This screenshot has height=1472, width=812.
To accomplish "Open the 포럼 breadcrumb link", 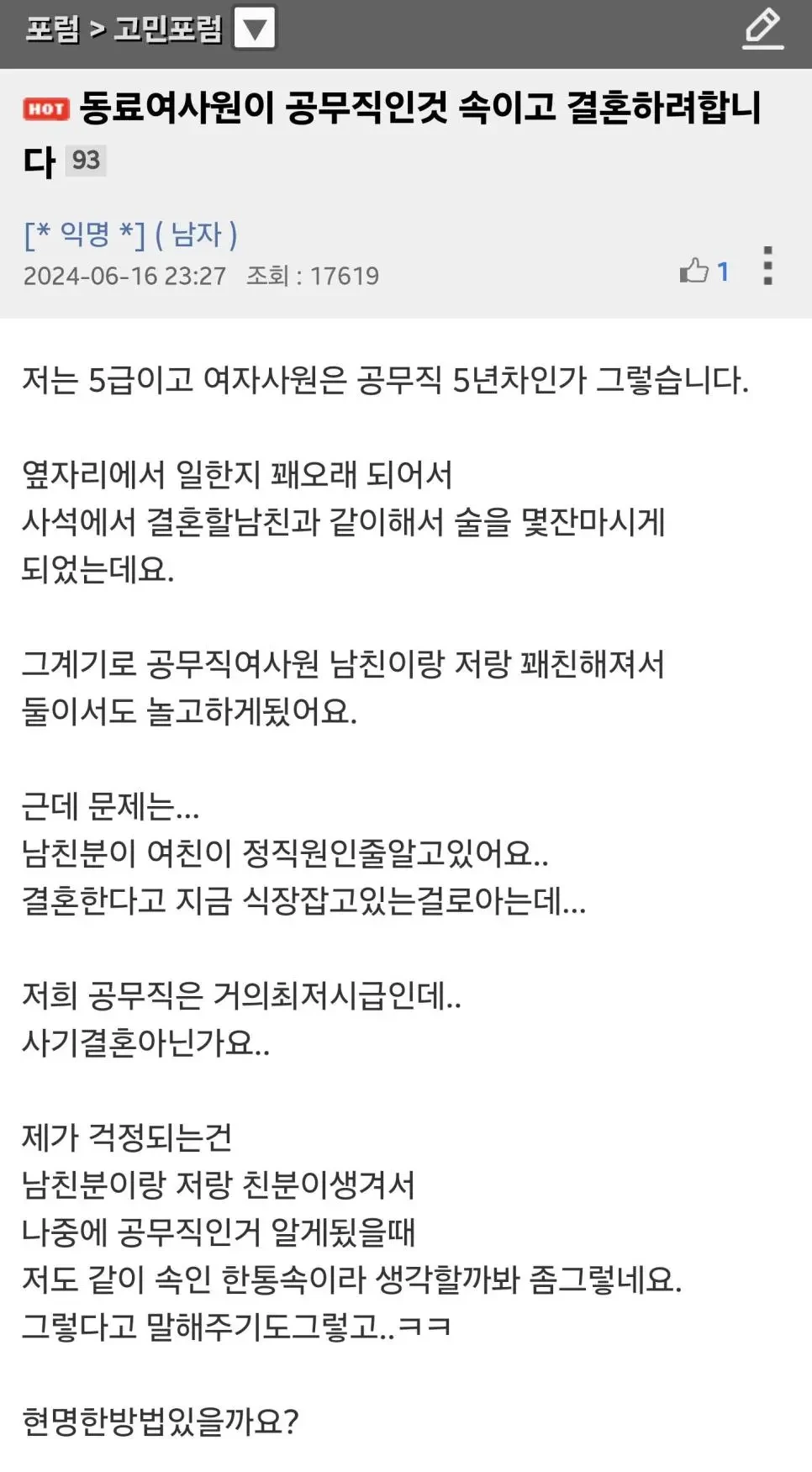I will click(52, 30).
